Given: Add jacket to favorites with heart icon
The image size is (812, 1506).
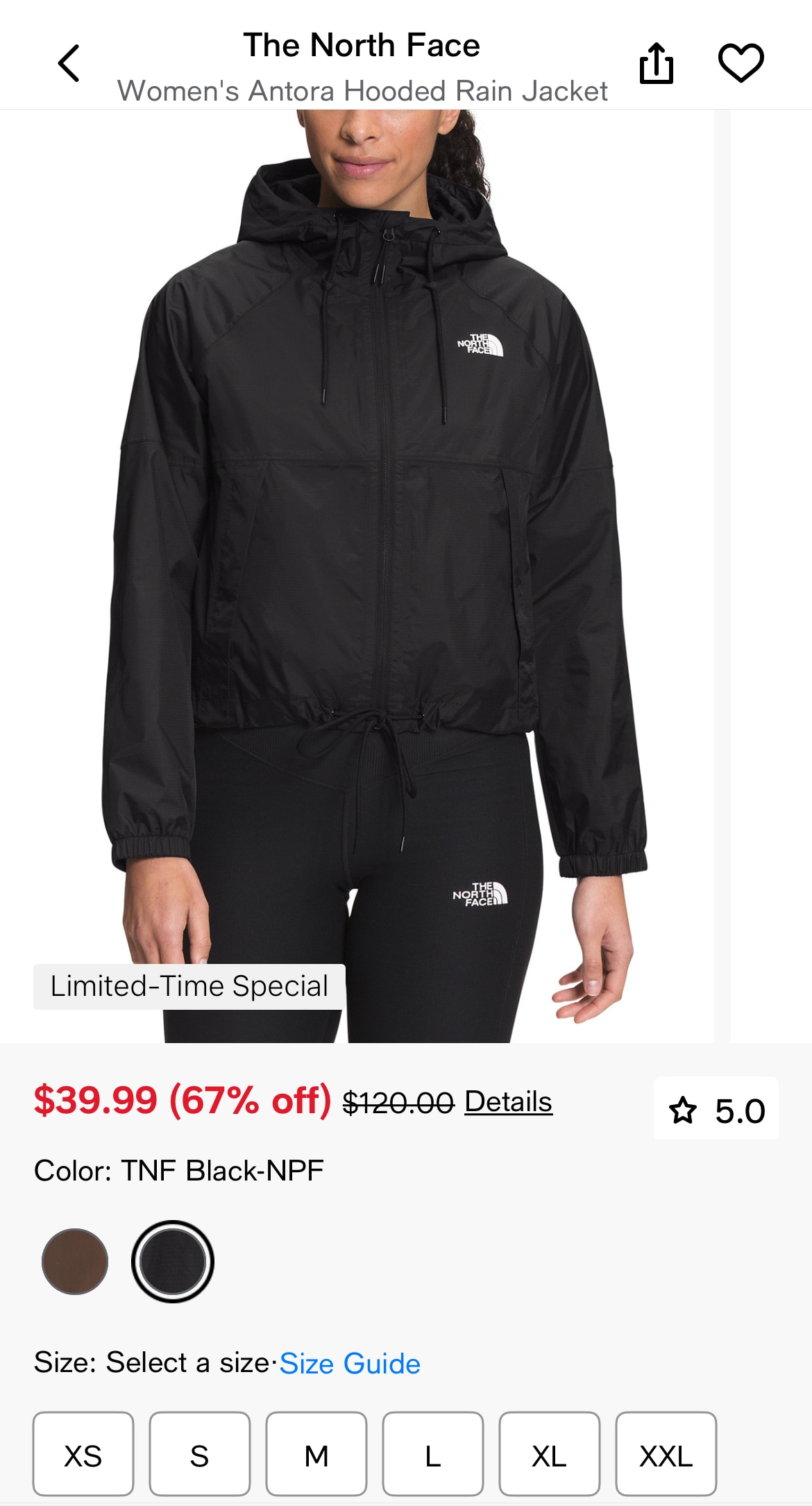Looking at the screenshot, I should [741, 63].
